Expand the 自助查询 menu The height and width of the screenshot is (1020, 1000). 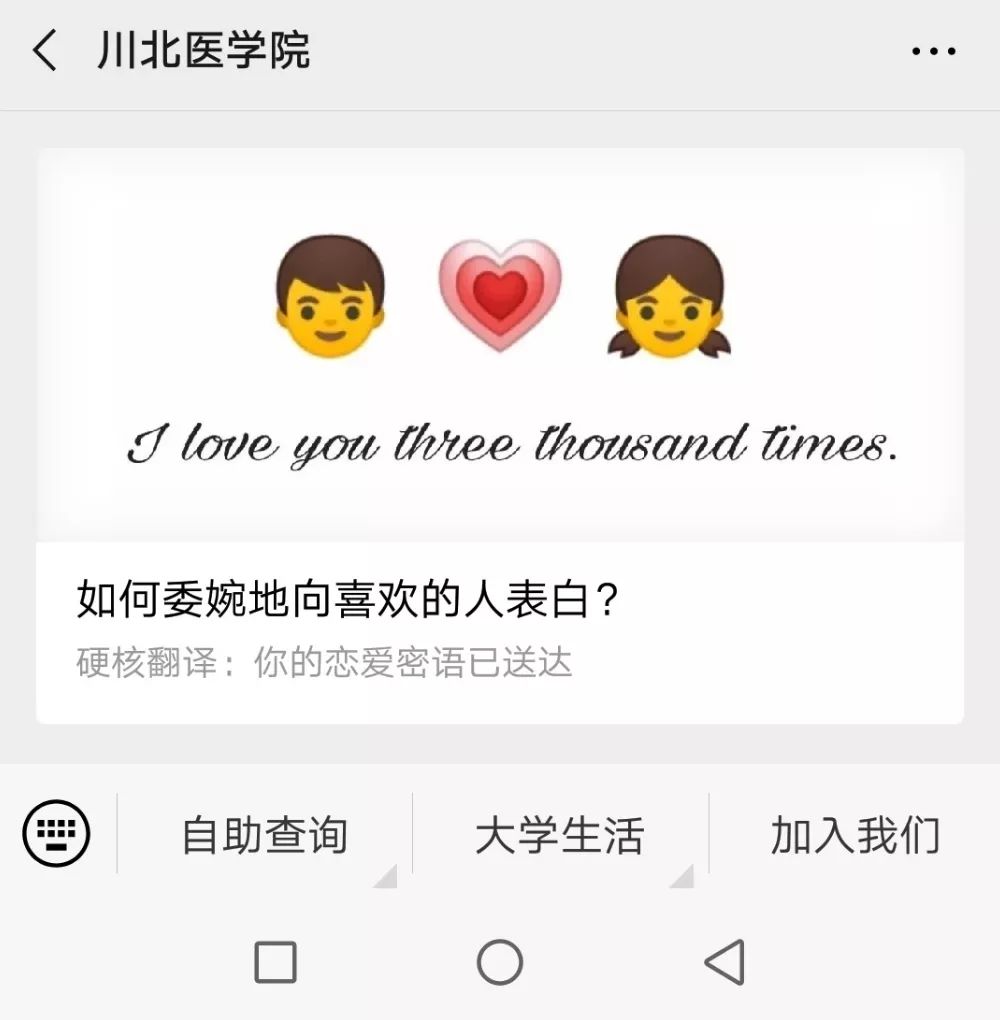coord(264,835)
